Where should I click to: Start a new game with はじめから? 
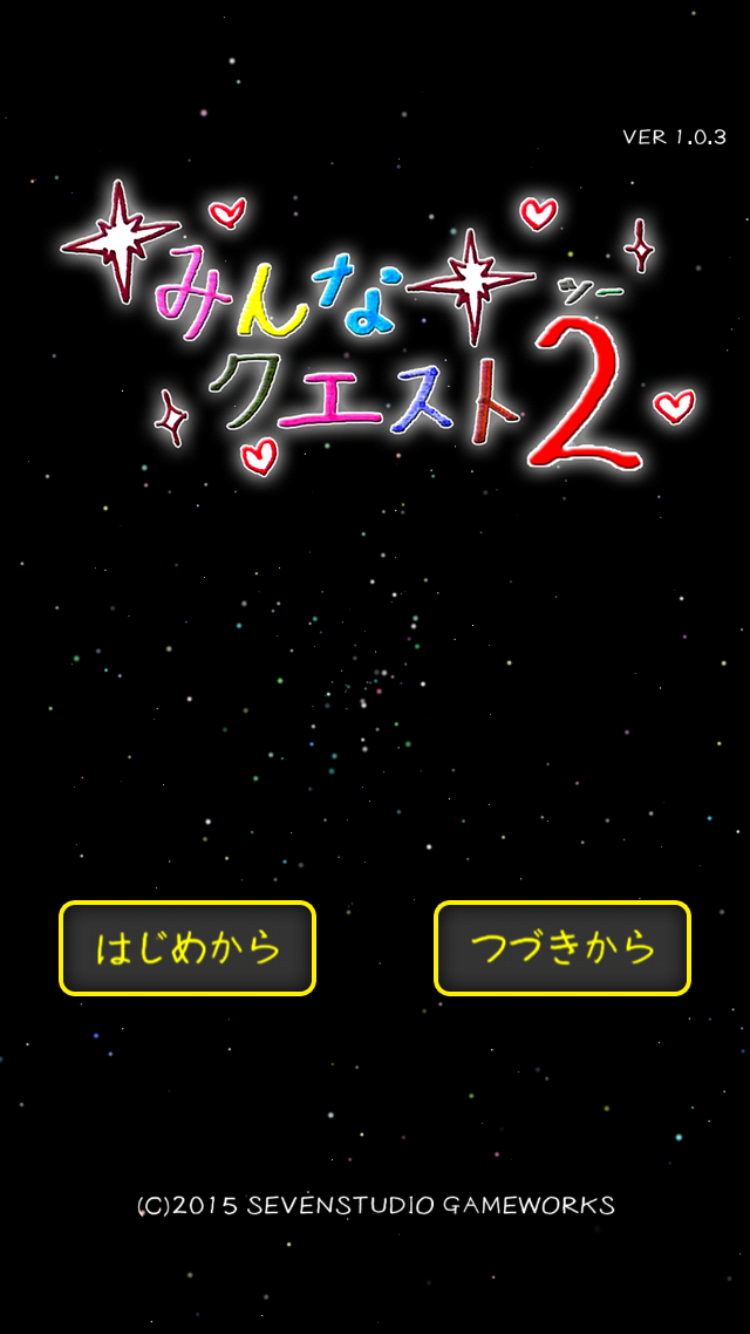point(187,948)
